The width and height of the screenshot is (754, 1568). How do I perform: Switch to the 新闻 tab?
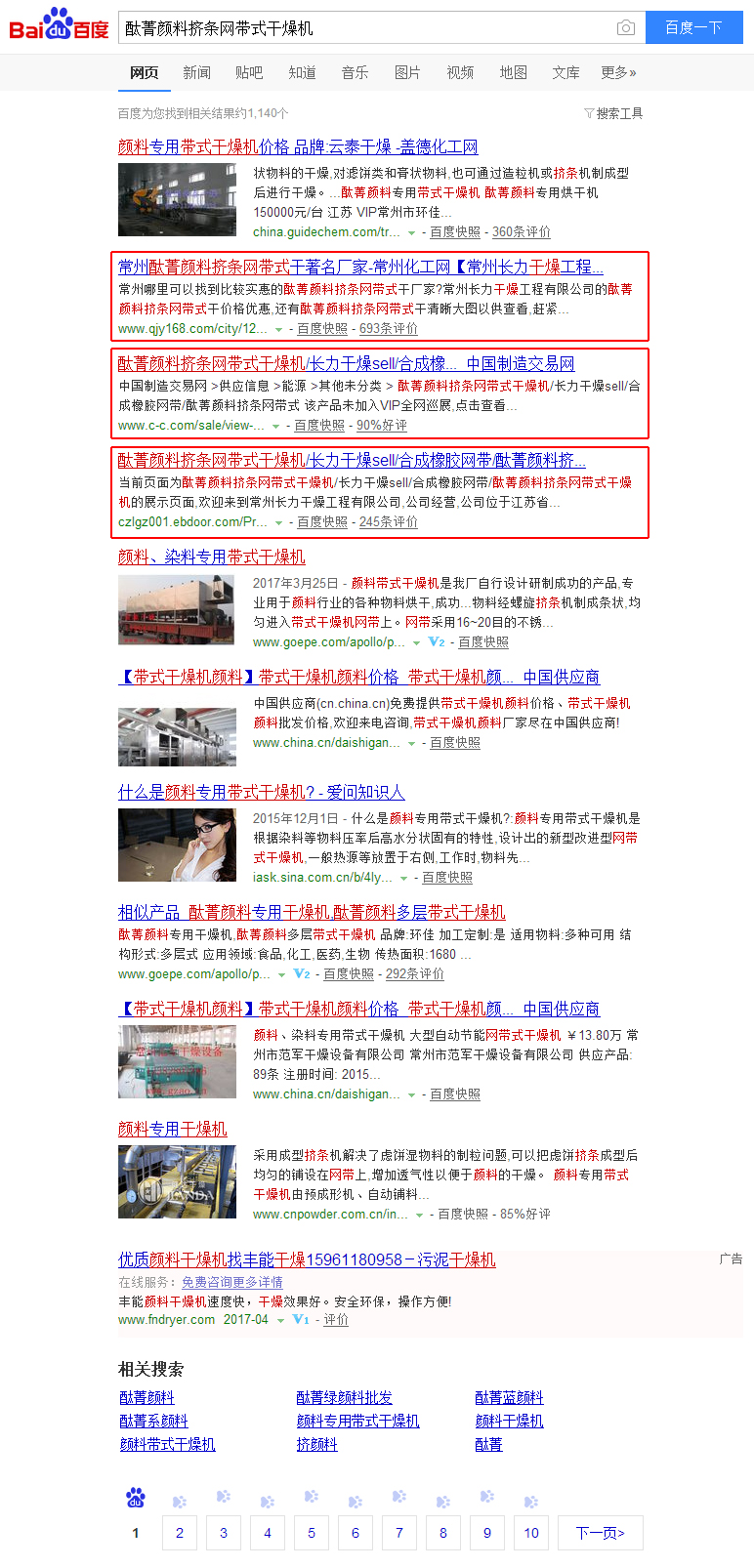[x=196, y=72]
